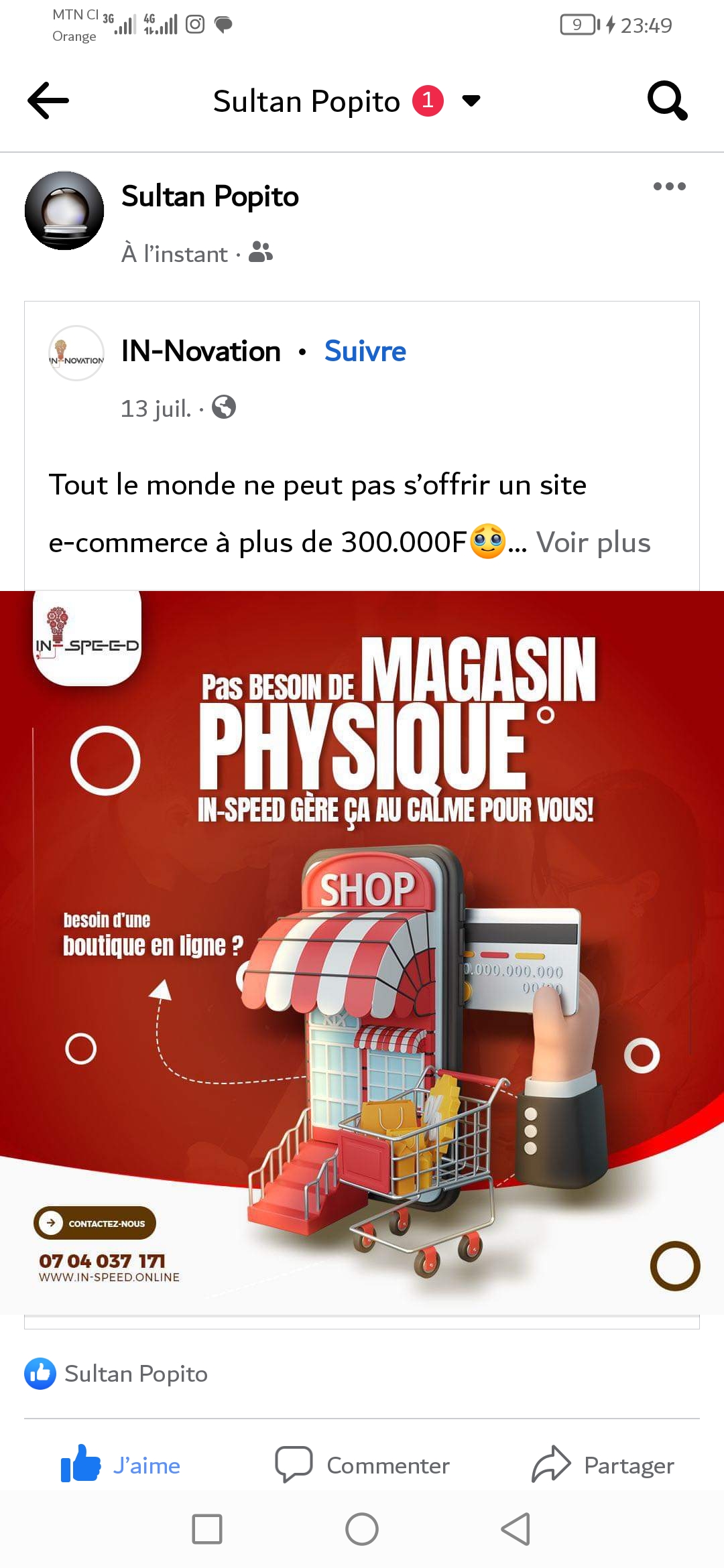The image size is (724, 1568).
Task: Toggle the J'aime like button
Action: (121, 1465)
